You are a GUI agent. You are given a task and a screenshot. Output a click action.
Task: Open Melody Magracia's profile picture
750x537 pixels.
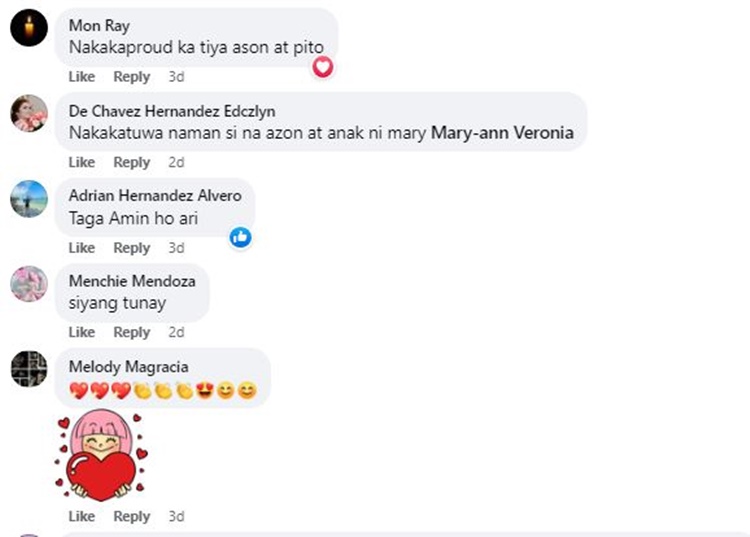pos(29,369)
